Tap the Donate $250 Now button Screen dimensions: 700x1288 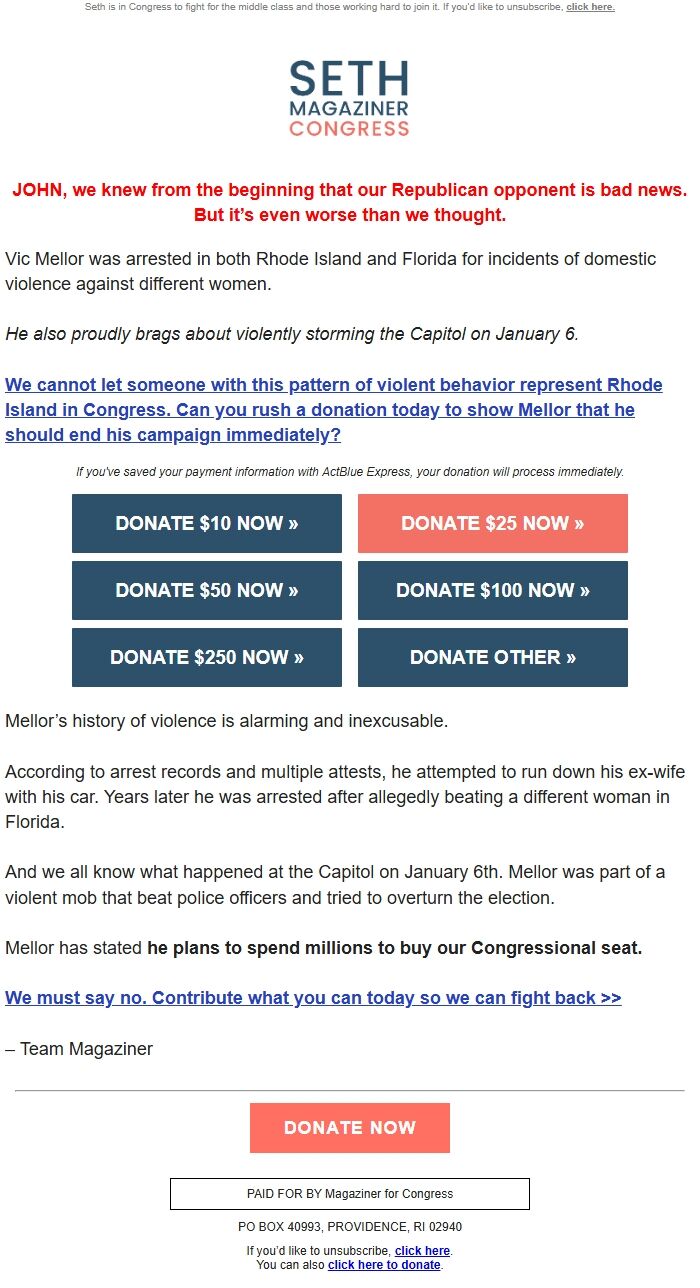pyautogui.click(x=207, y=657)
